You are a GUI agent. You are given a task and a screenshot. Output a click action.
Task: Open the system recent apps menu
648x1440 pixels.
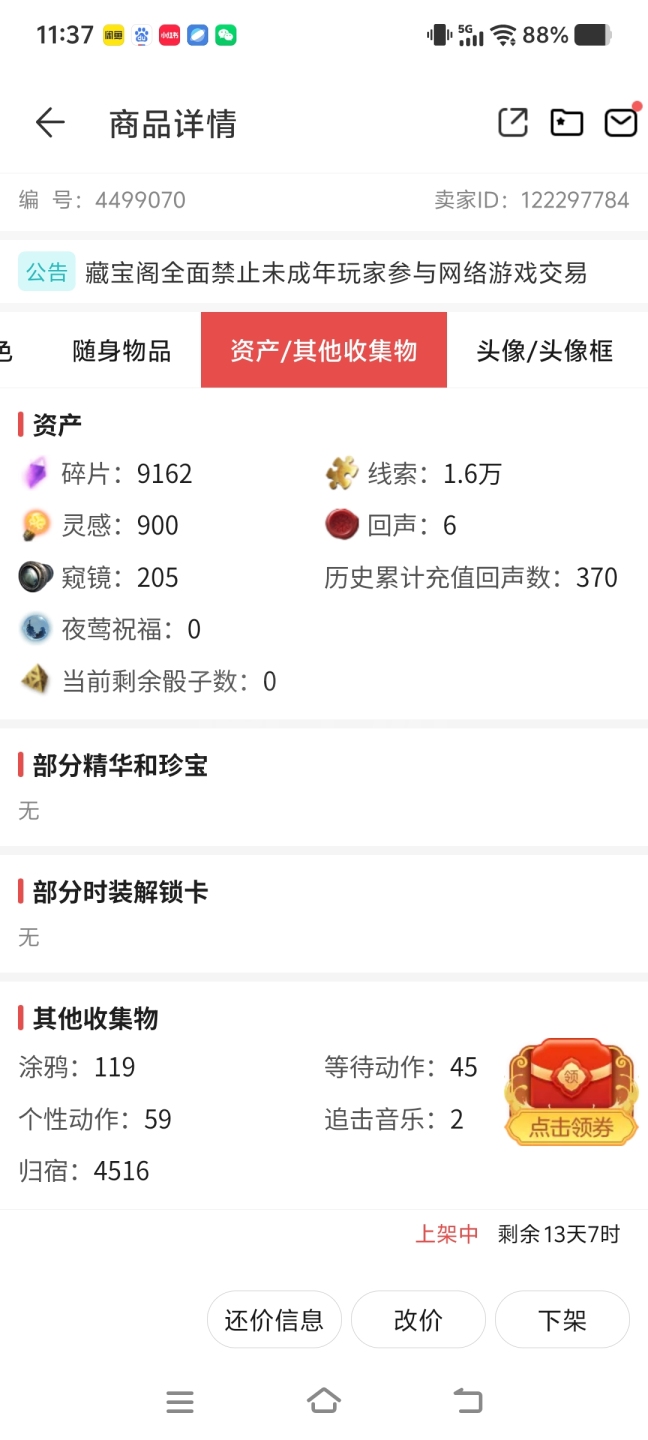click(x=180, y=1402)
